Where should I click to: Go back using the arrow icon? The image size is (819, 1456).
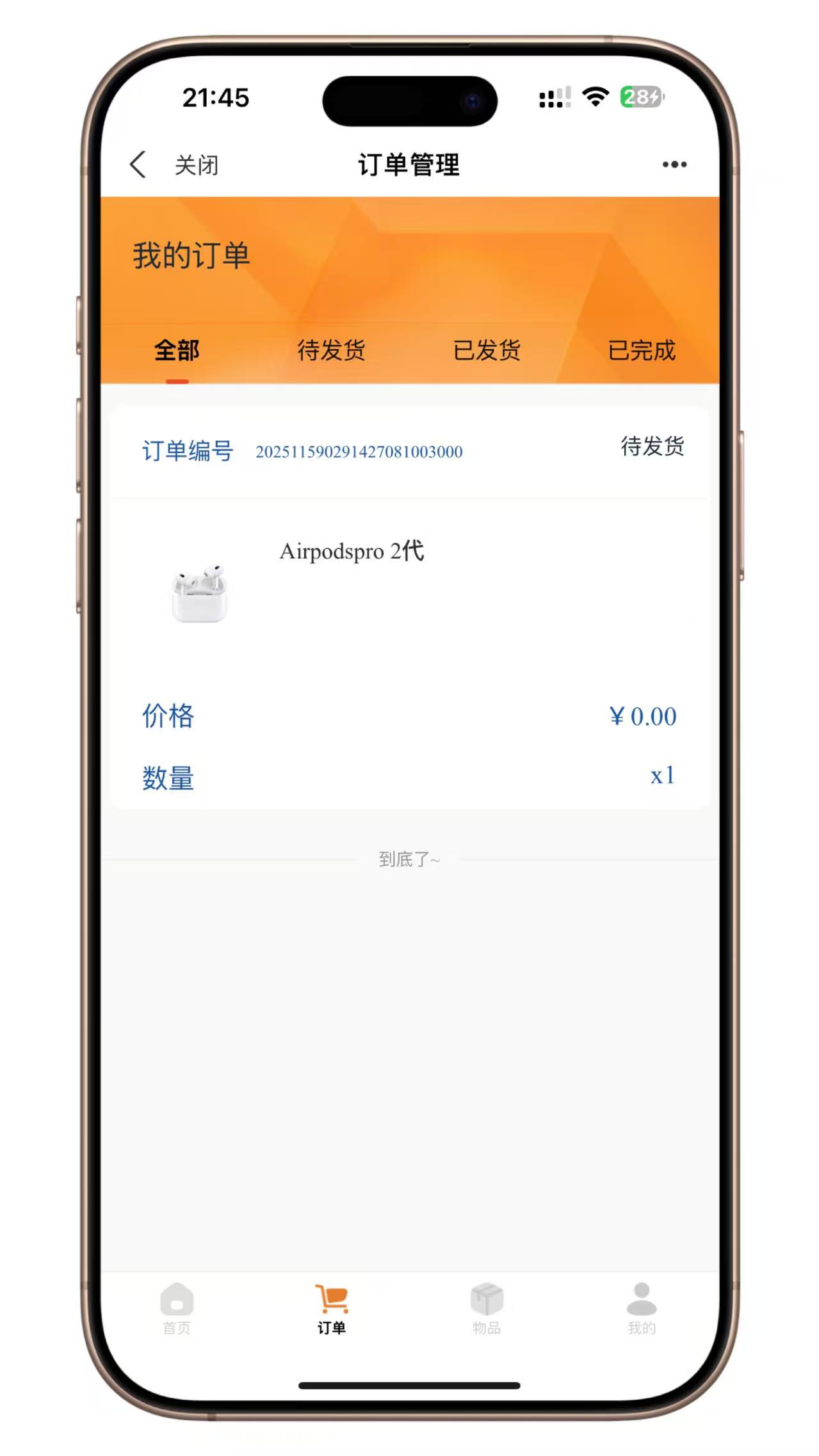click(138, 164)
